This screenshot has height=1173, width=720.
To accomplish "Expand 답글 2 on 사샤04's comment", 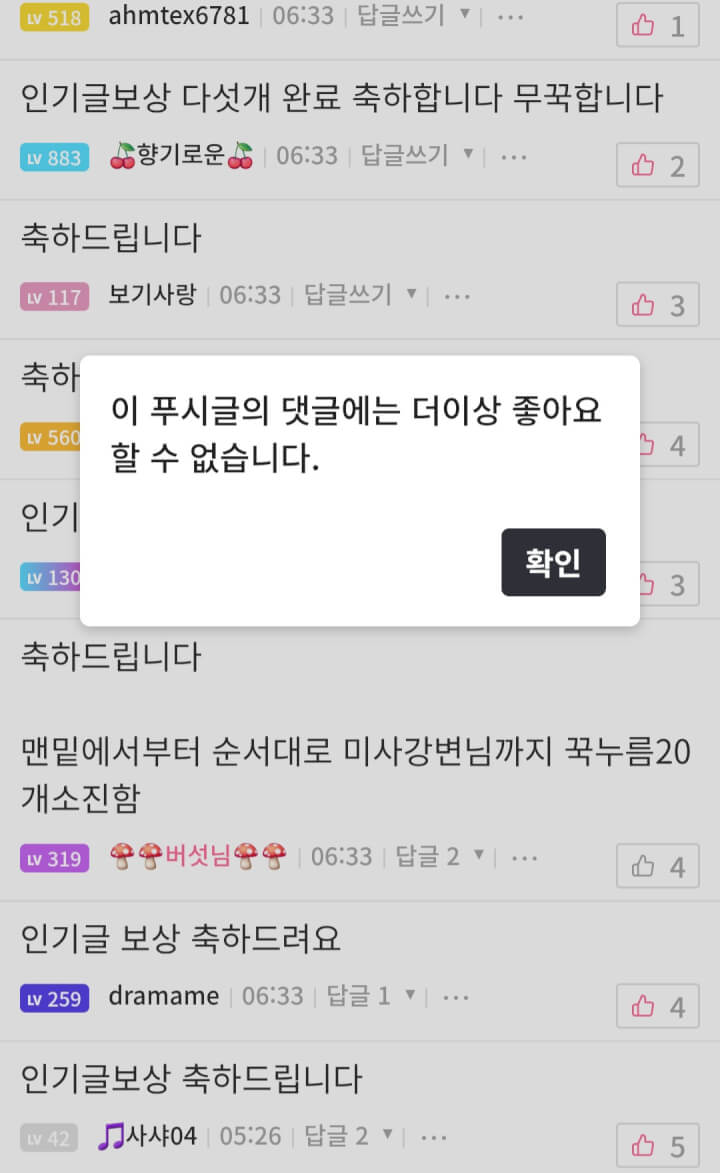I will 336,1136.
